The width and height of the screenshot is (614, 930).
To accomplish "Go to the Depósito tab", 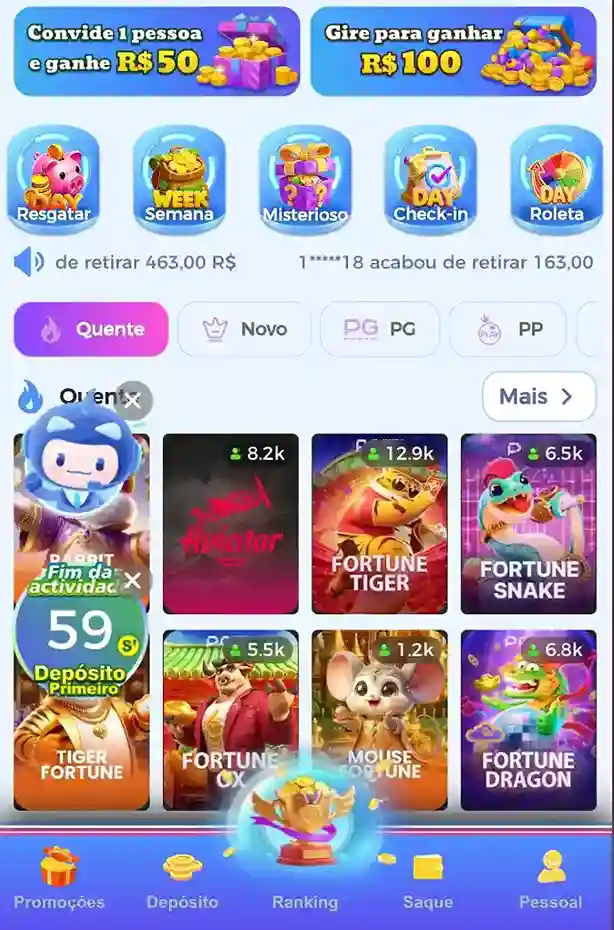I will (x=182, y=879).
